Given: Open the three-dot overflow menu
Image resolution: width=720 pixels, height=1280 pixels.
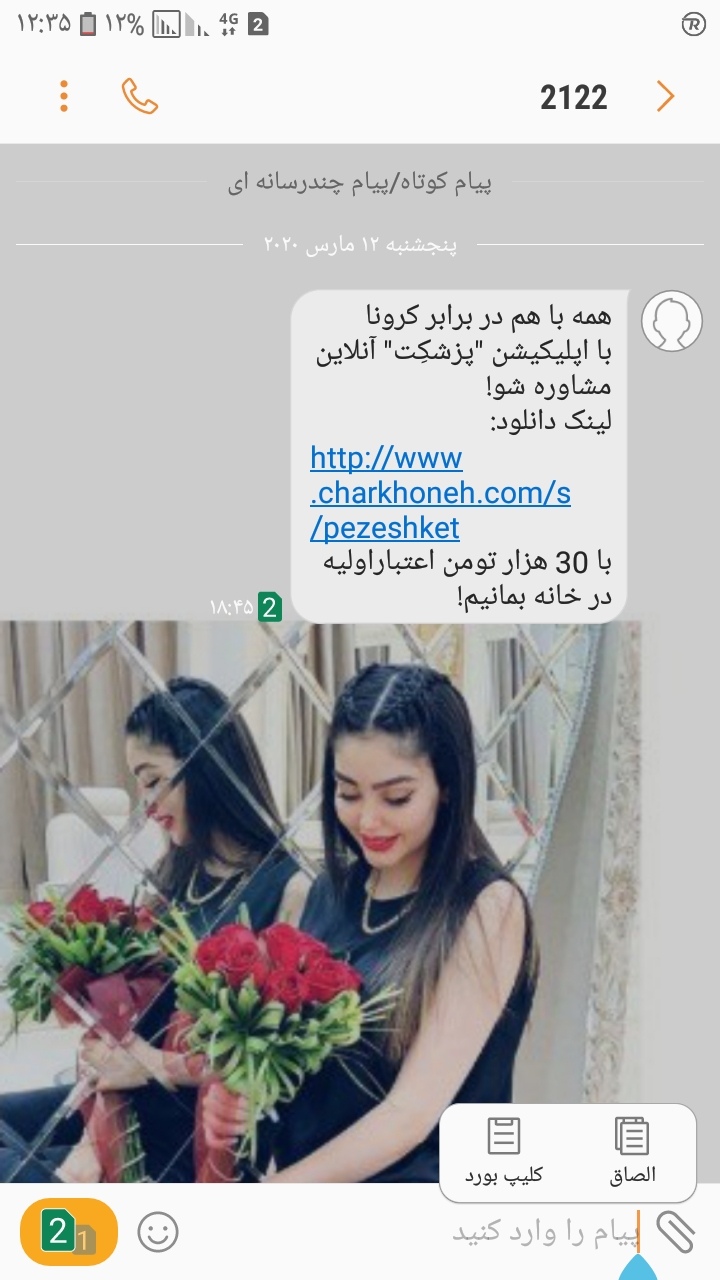Looking at the screenshot, I should 64,96.
